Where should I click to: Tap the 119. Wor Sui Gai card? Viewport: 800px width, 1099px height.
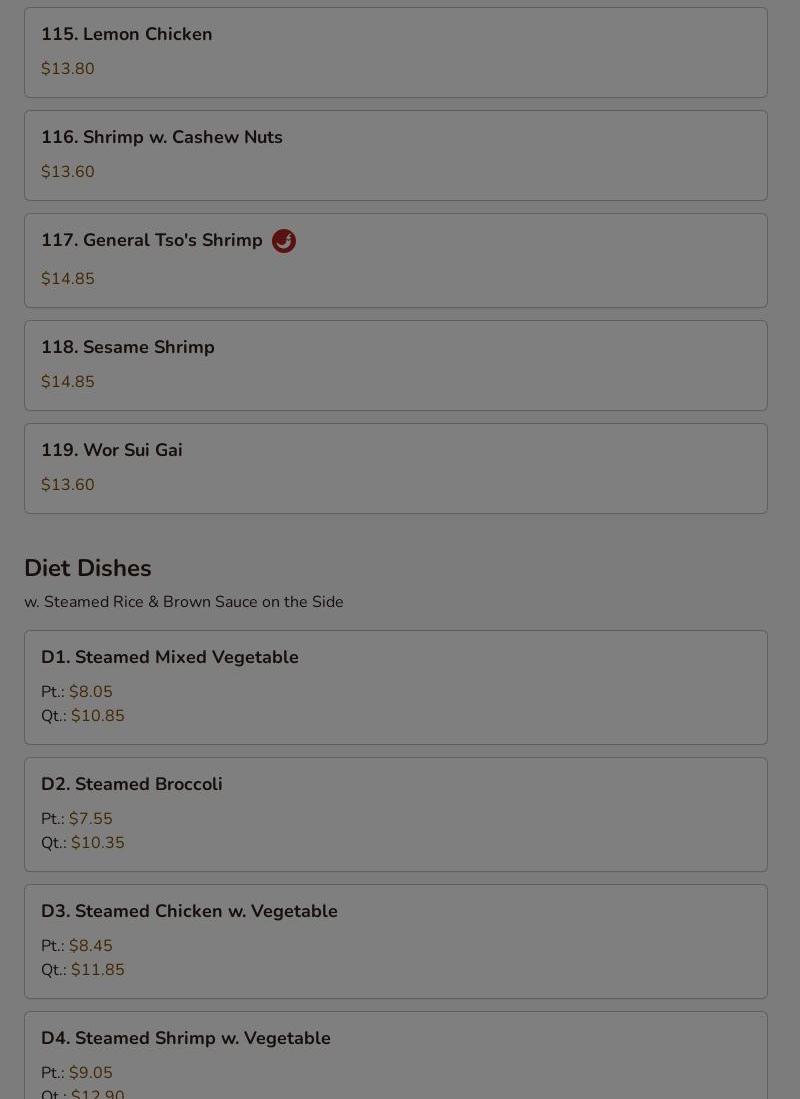pyautogui.click(x=395, y=468)
